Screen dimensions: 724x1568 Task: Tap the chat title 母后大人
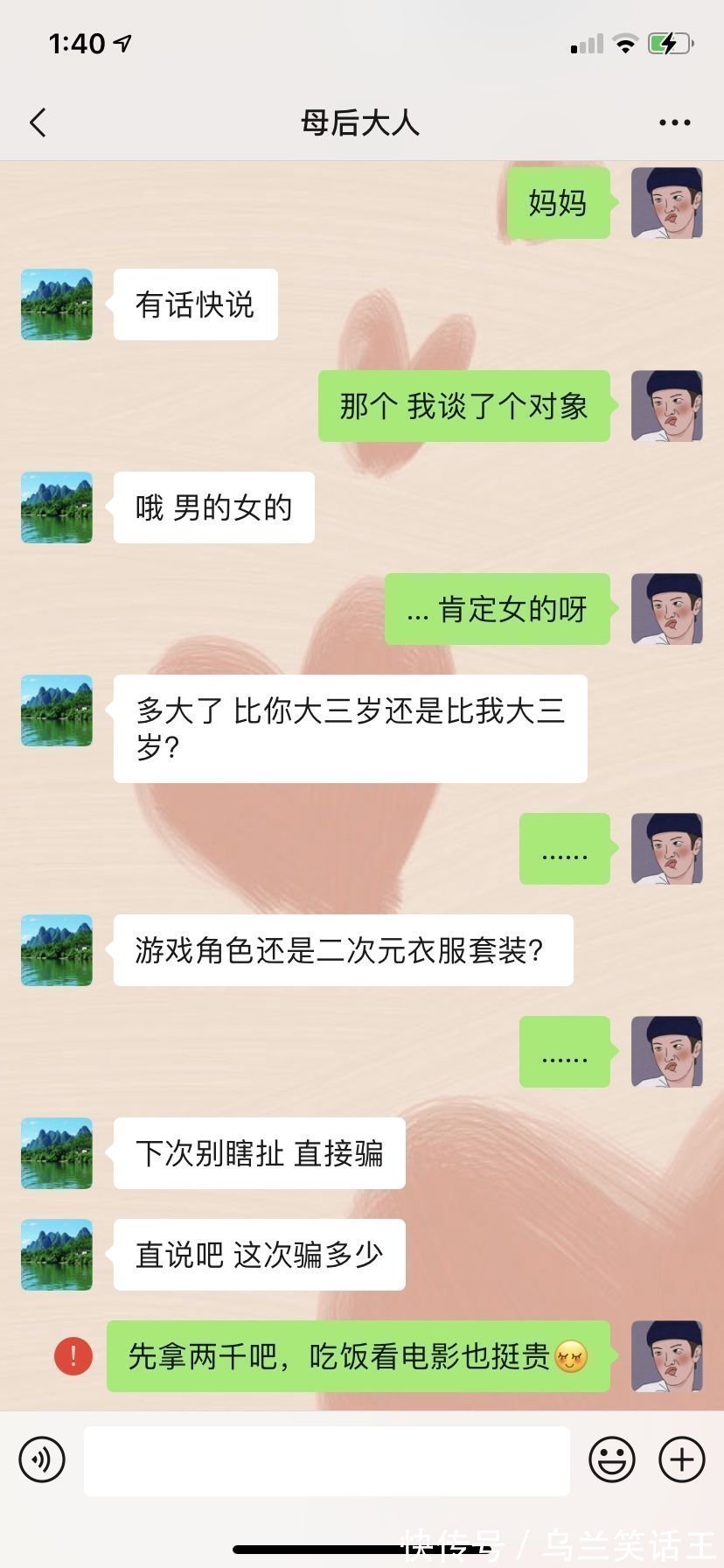[x=361, y=122]
